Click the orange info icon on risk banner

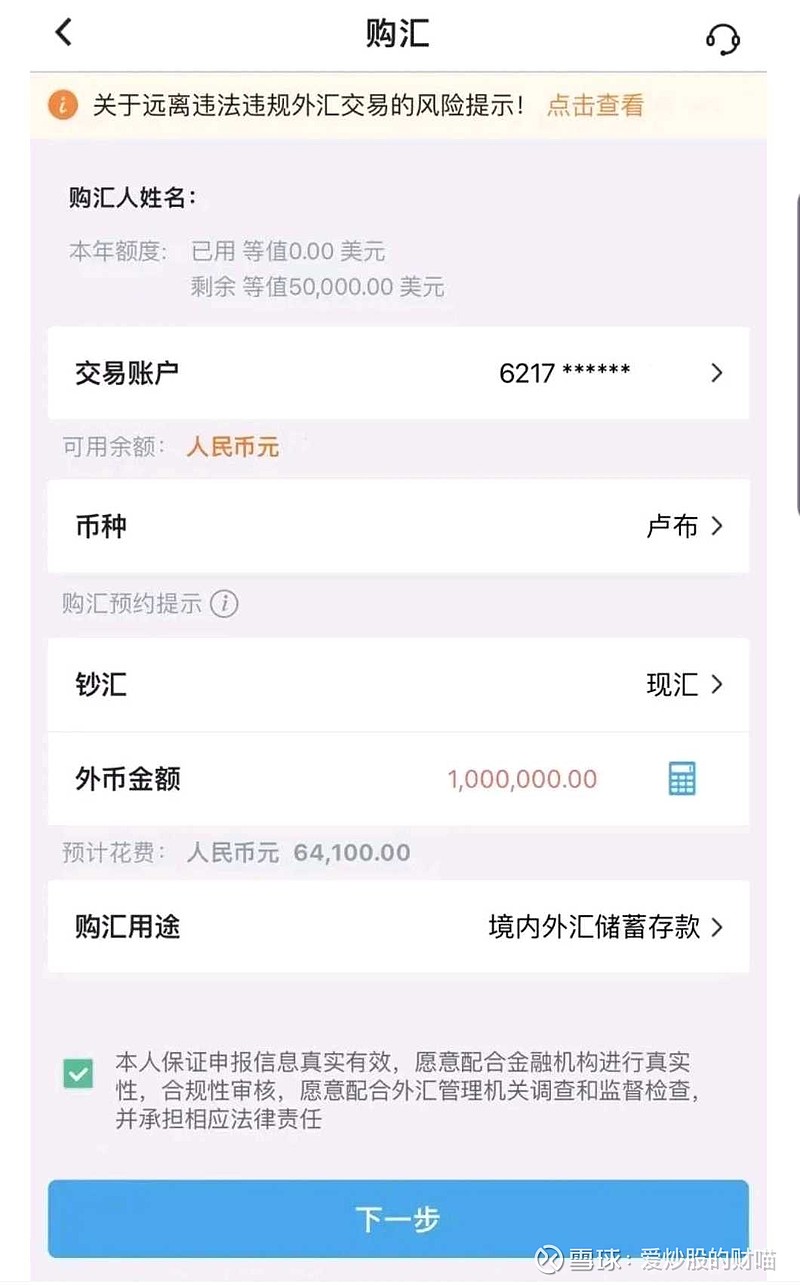64,103
